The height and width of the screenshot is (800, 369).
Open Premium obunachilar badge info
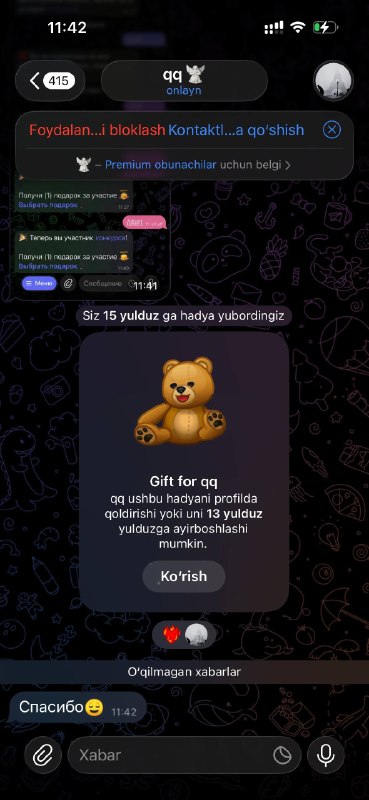pos(184,165)
